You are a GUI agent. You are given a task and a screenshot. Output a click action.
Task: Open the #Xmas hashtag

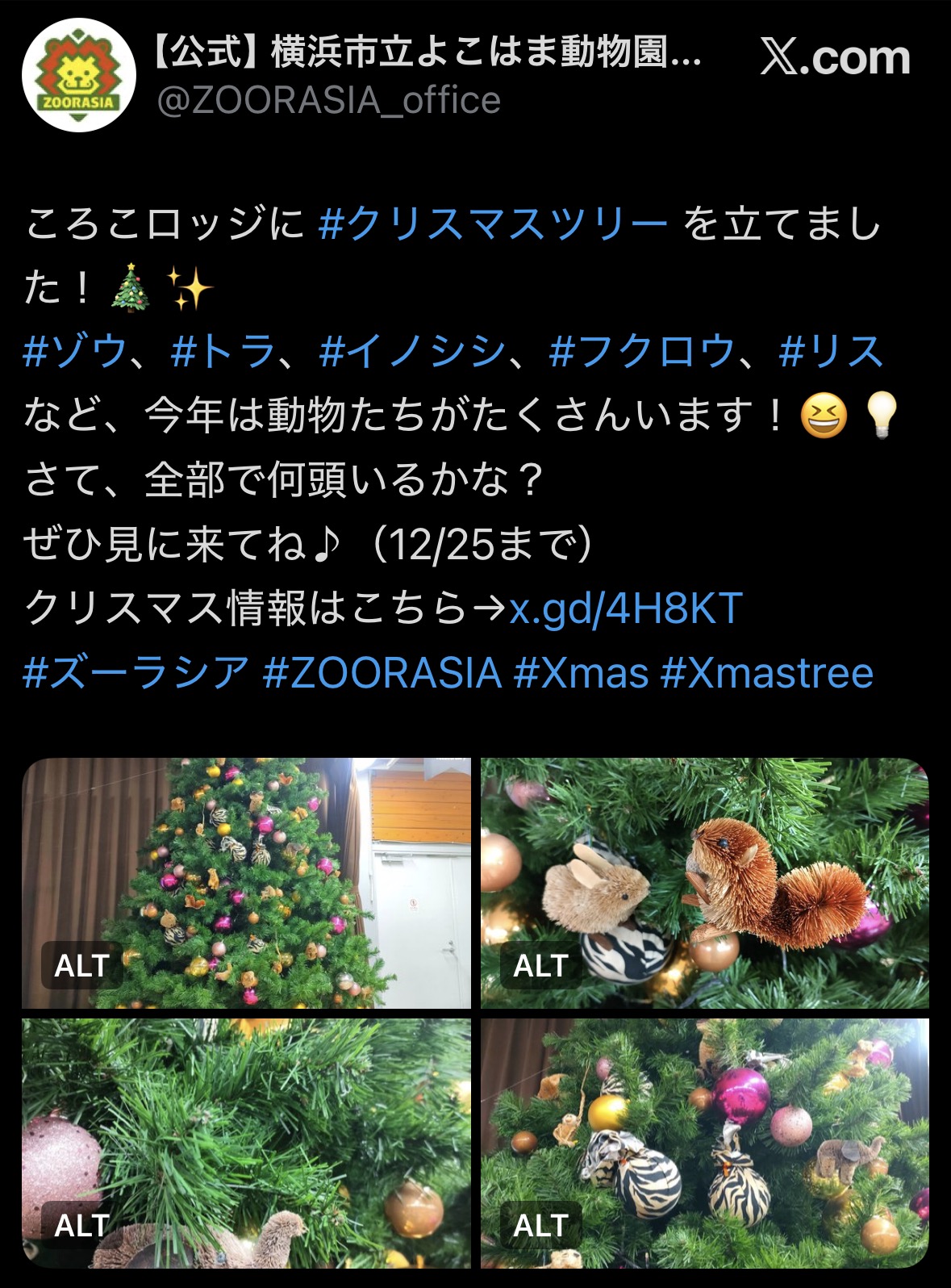581,673
